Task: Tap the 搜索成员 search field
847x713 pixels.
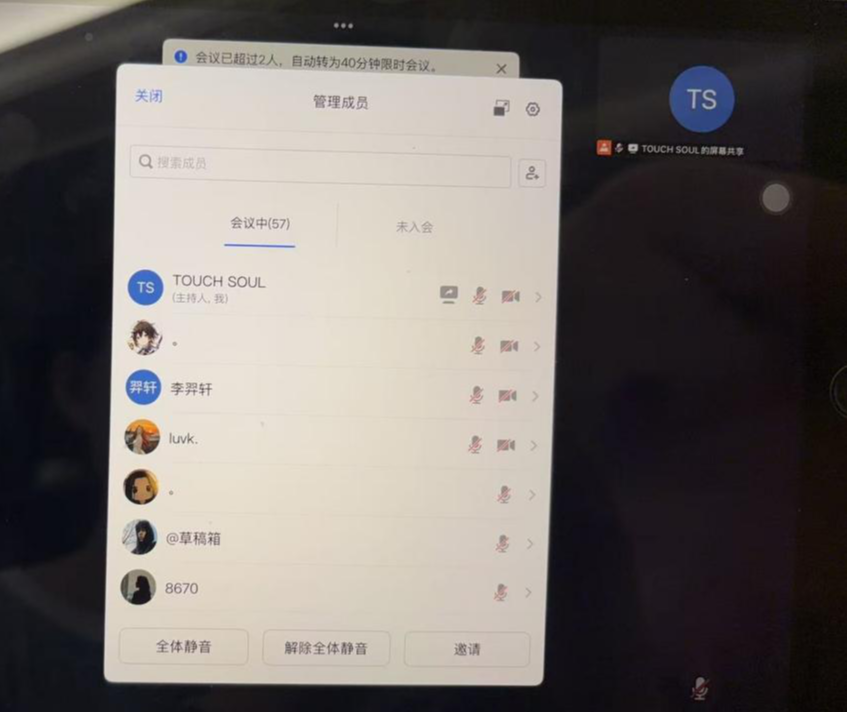Action: (320, 163)
